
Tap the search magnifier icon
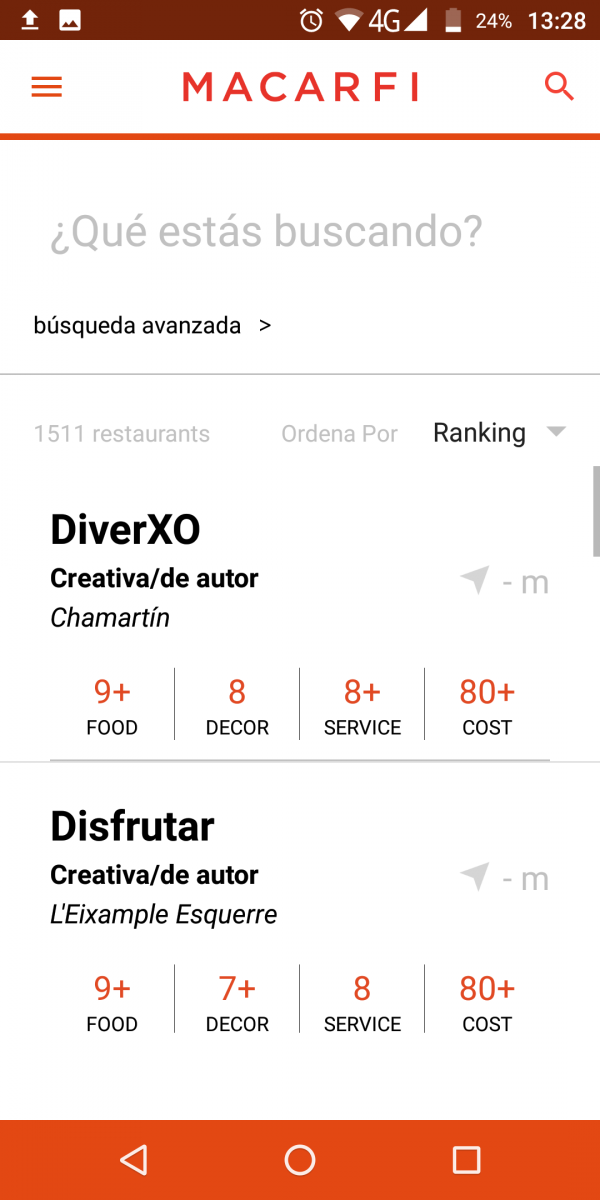pos(559,87)
